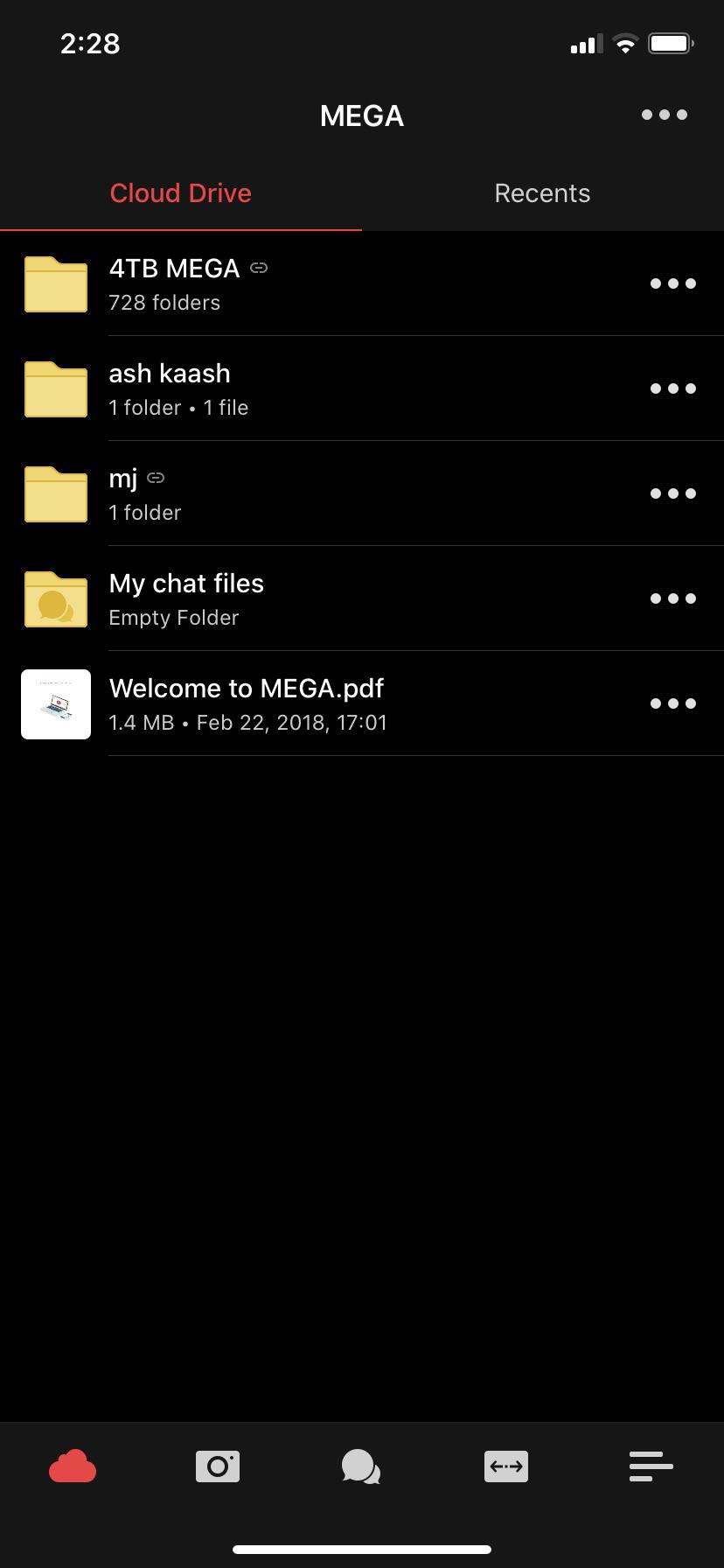
Task: Tap the Wi-Fi icon in the status bar
Action: [x=625, y=43]
